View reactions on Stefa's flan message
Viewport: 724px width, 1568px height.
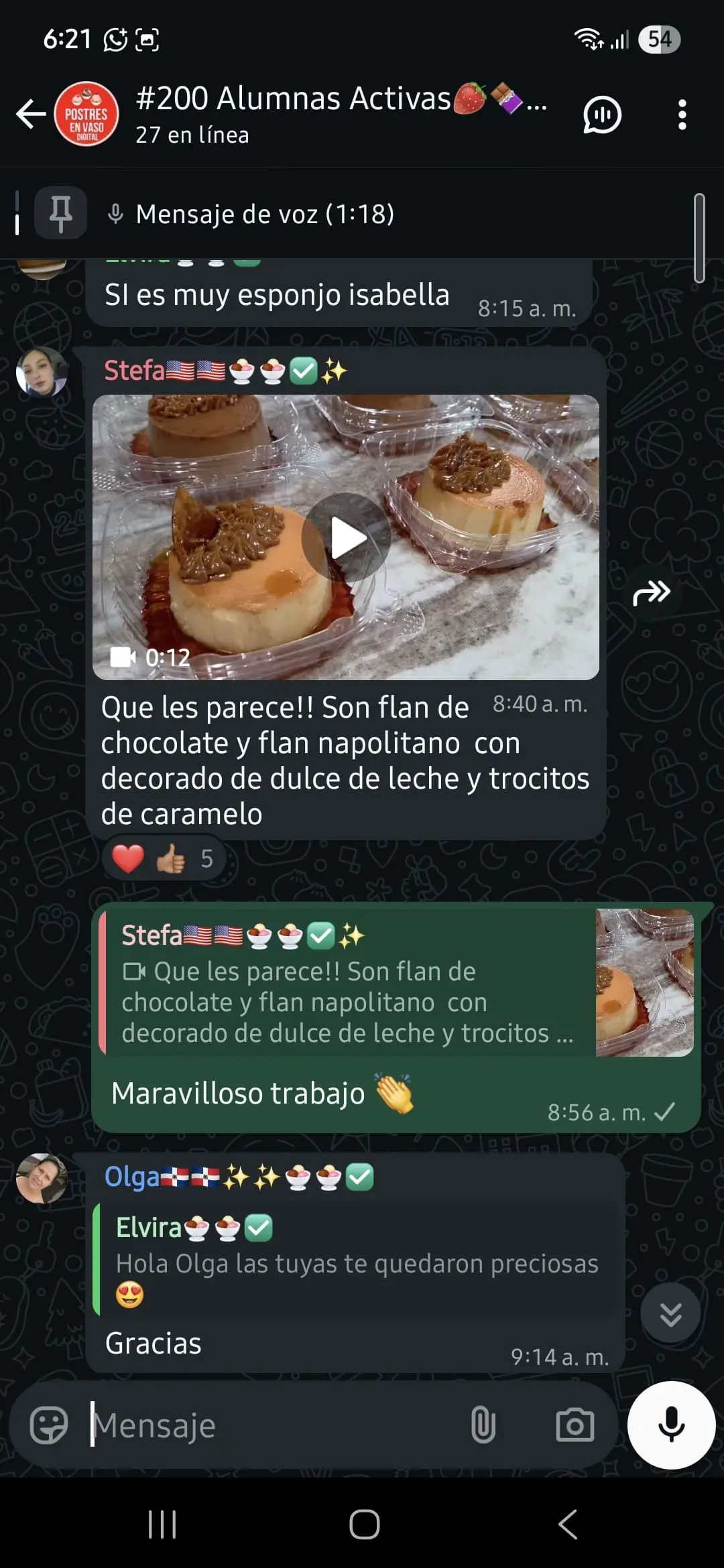164,858
